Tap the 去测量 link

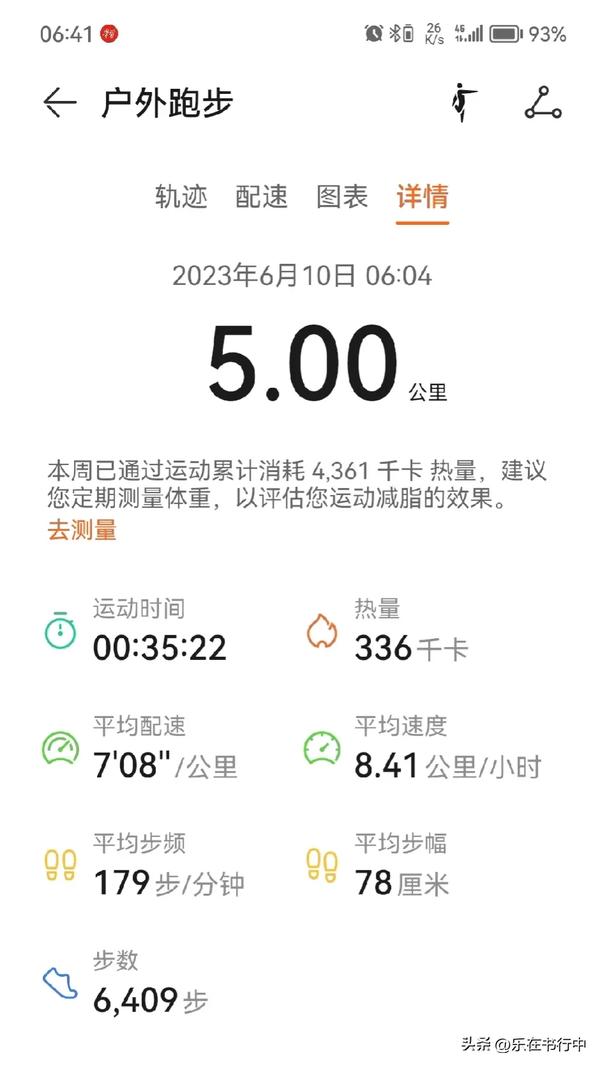point(82,530)
